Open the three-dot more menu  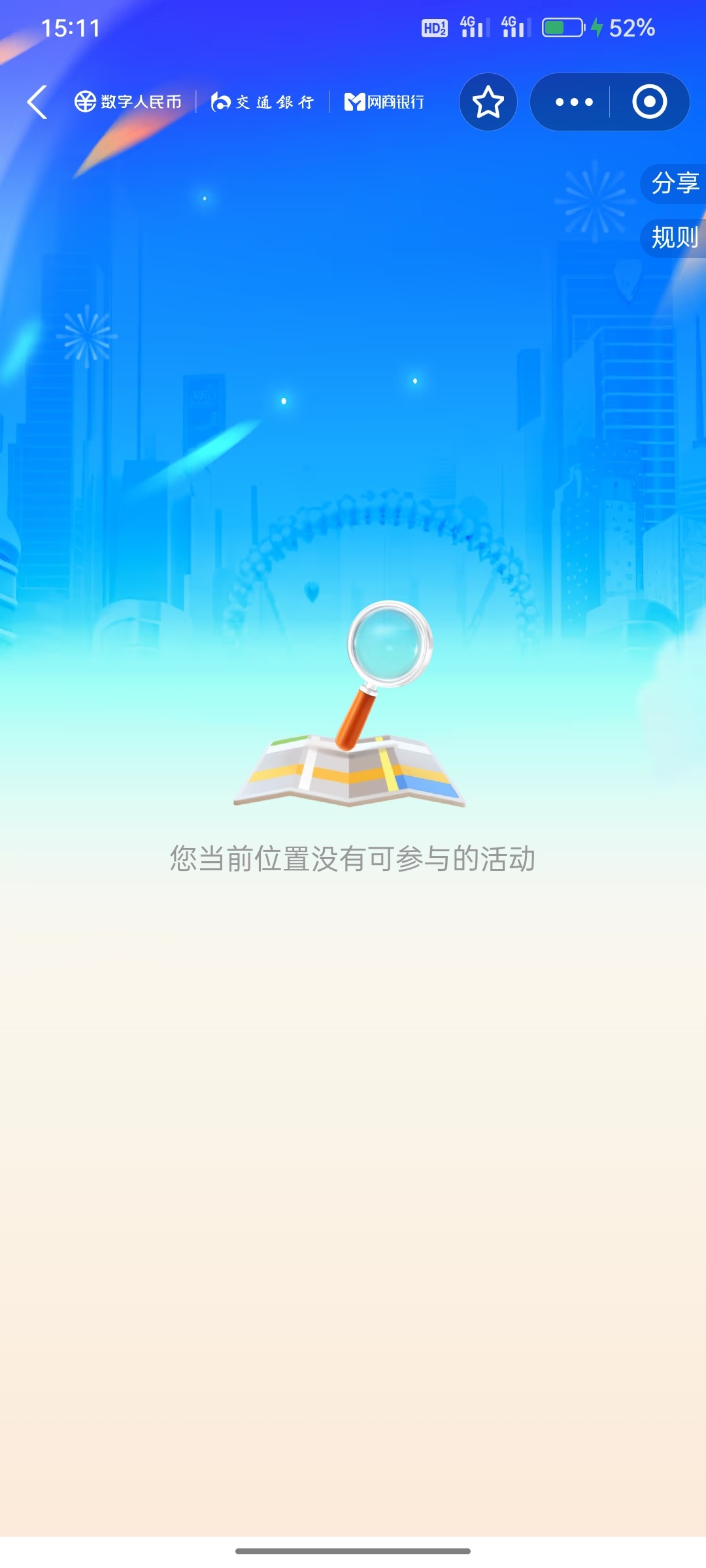pyautogui.click(x=573, y=103)
